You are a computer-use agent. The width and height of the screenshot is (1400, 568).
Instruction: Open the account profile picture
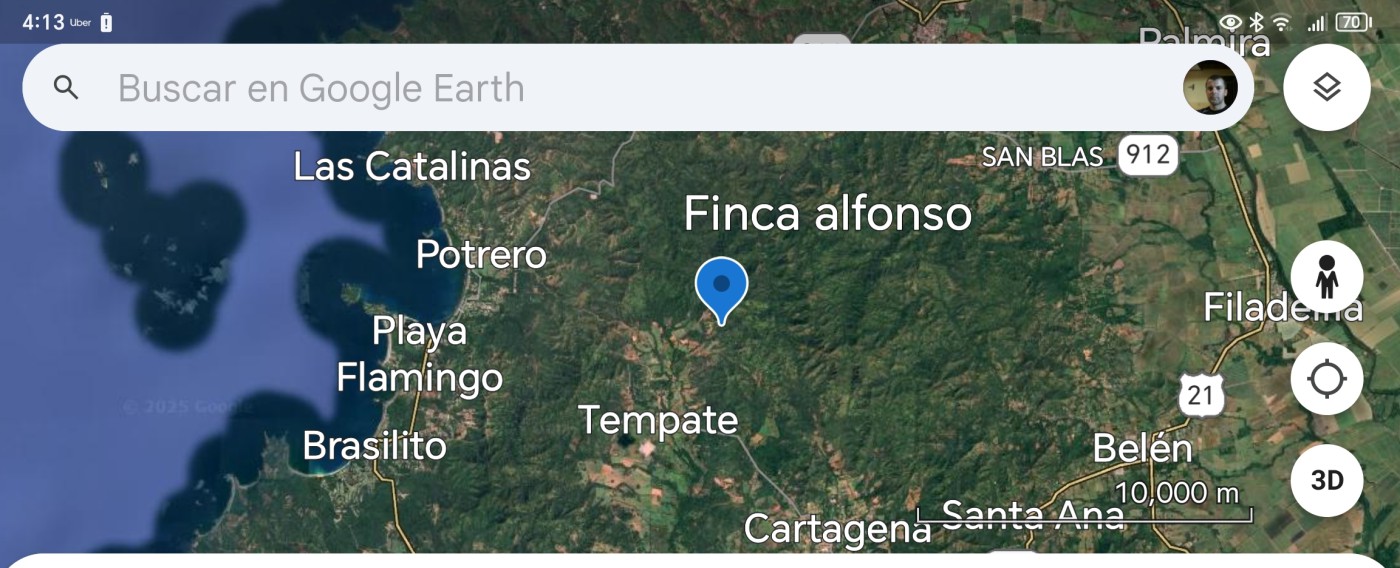pyautogui.click(x=1210, y=88)
